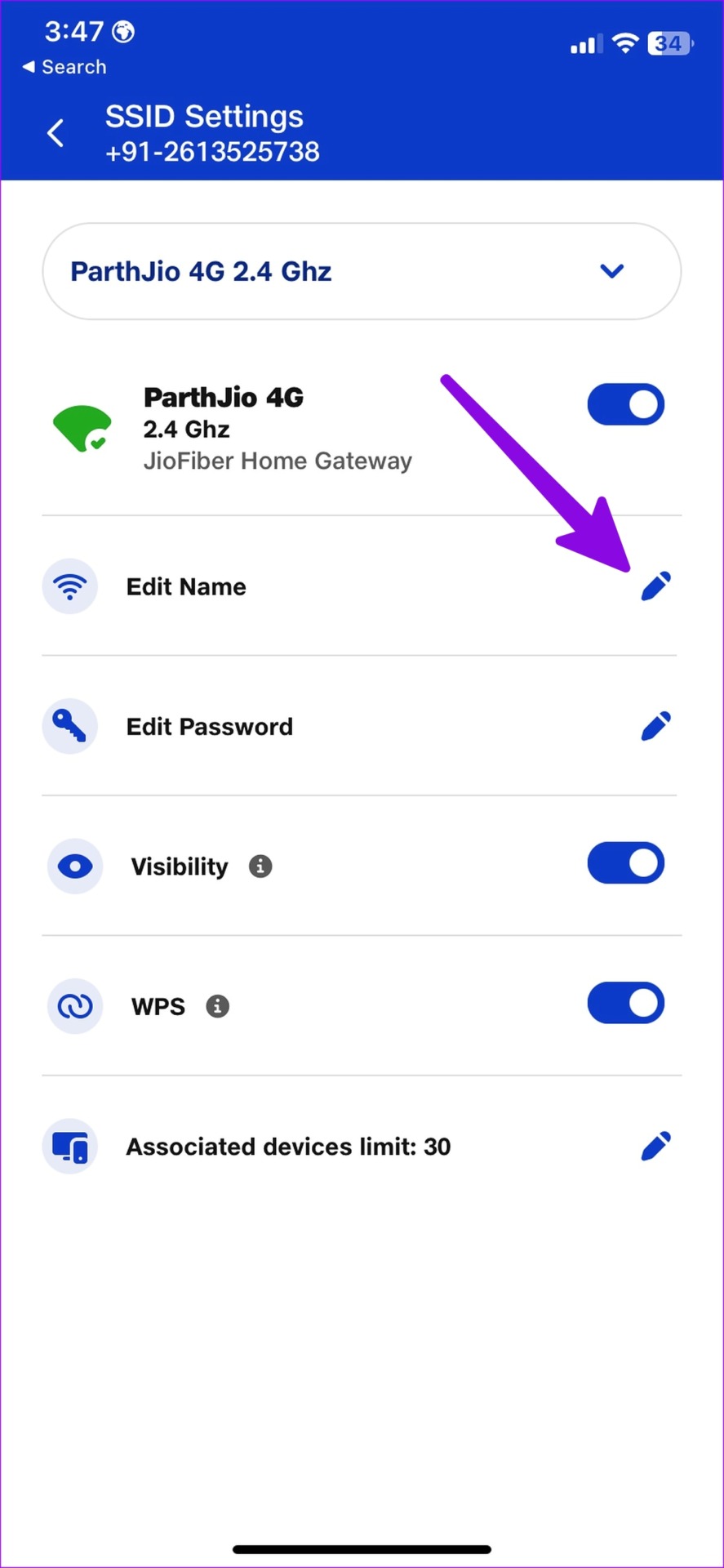Turn off the Visibility switch
This screenshot has height=1568, width=724.
click(625, 864)
